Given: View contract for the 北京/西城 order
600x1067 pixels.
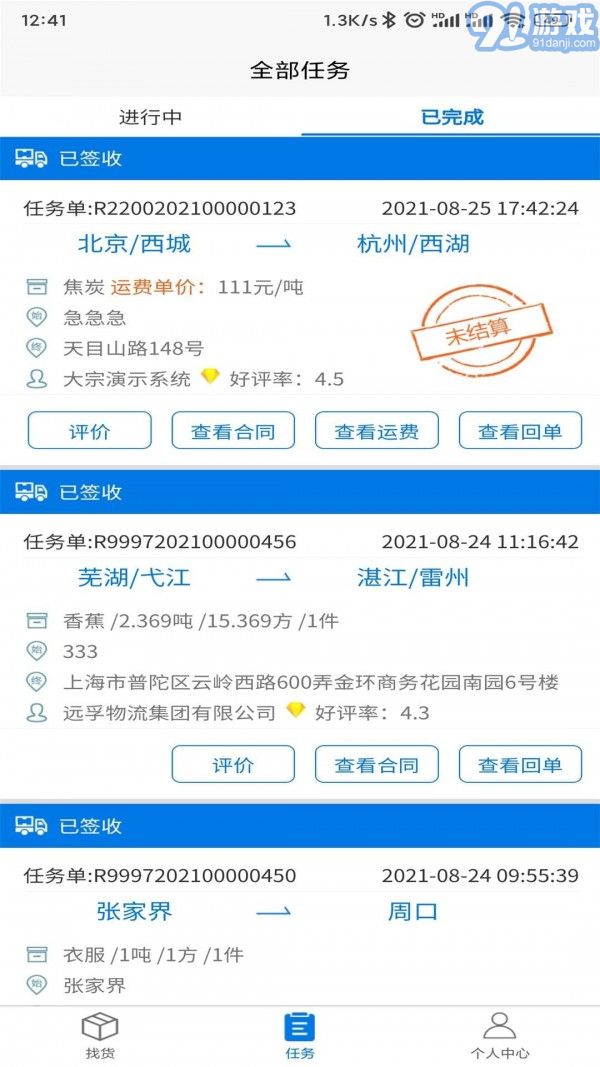Looking at the screenshot, I should (233, 431).
